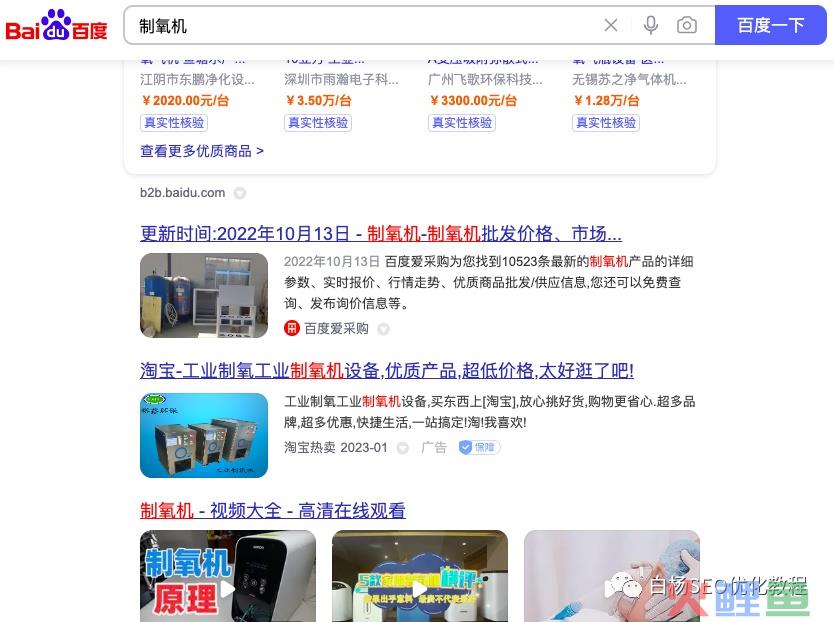Screen dimensions: 834x622
Task: Open the ￥3300.00元/台 product from 广州飞歌环保
Action: [474, 100]
